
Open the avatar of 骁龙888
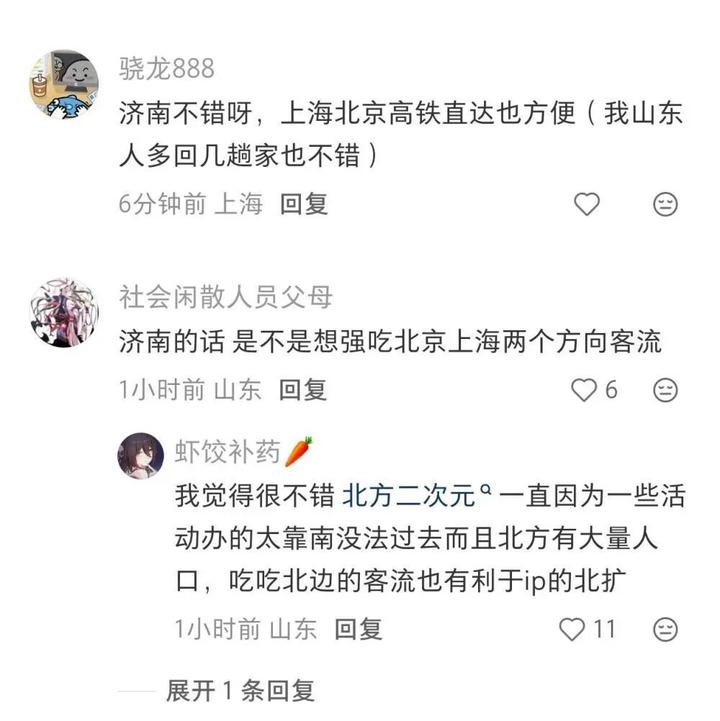click(63, 83)
